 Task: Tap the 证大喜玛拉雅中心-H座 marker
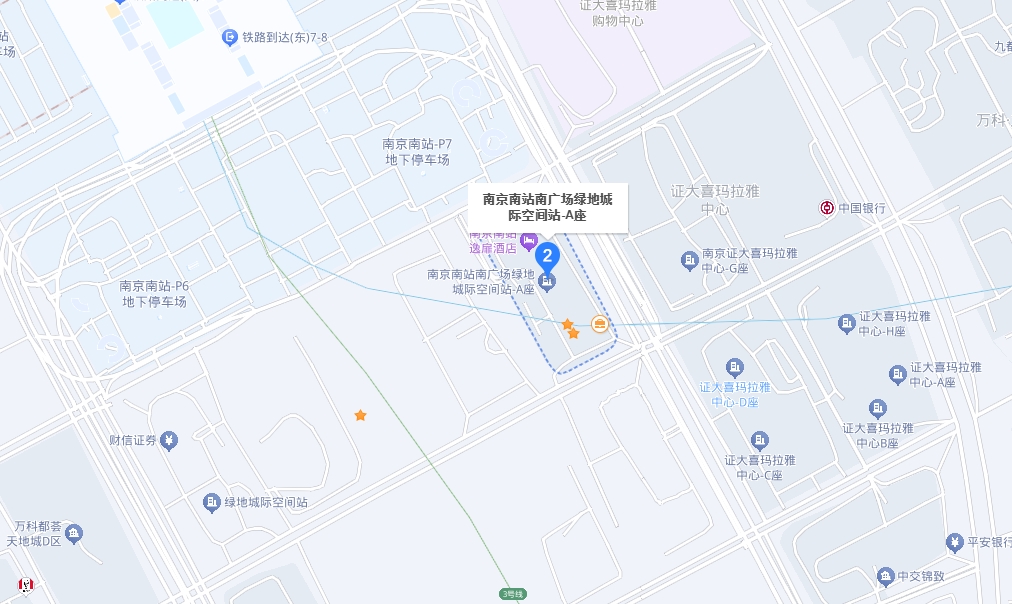point(847,323)
